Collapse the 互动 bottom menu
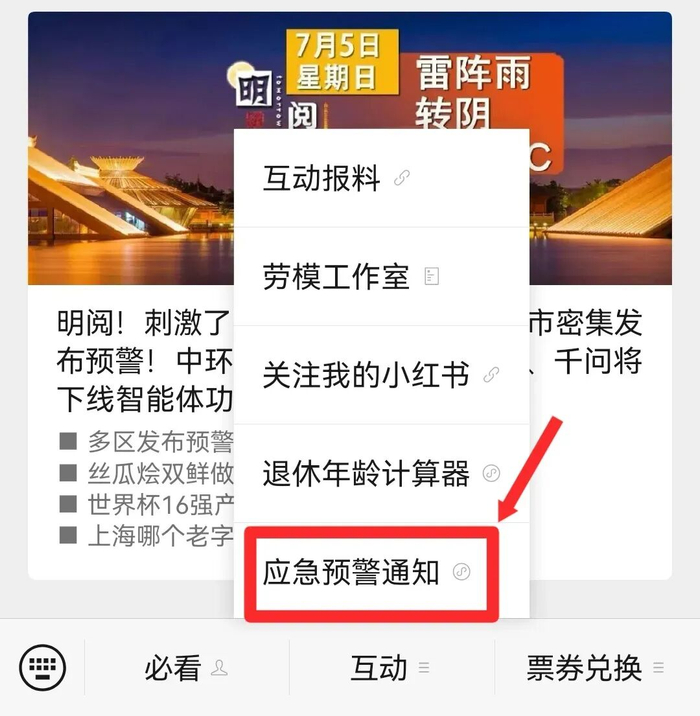Screen dimensions: 700x716 pyautogui.click(x=391, y=668)
